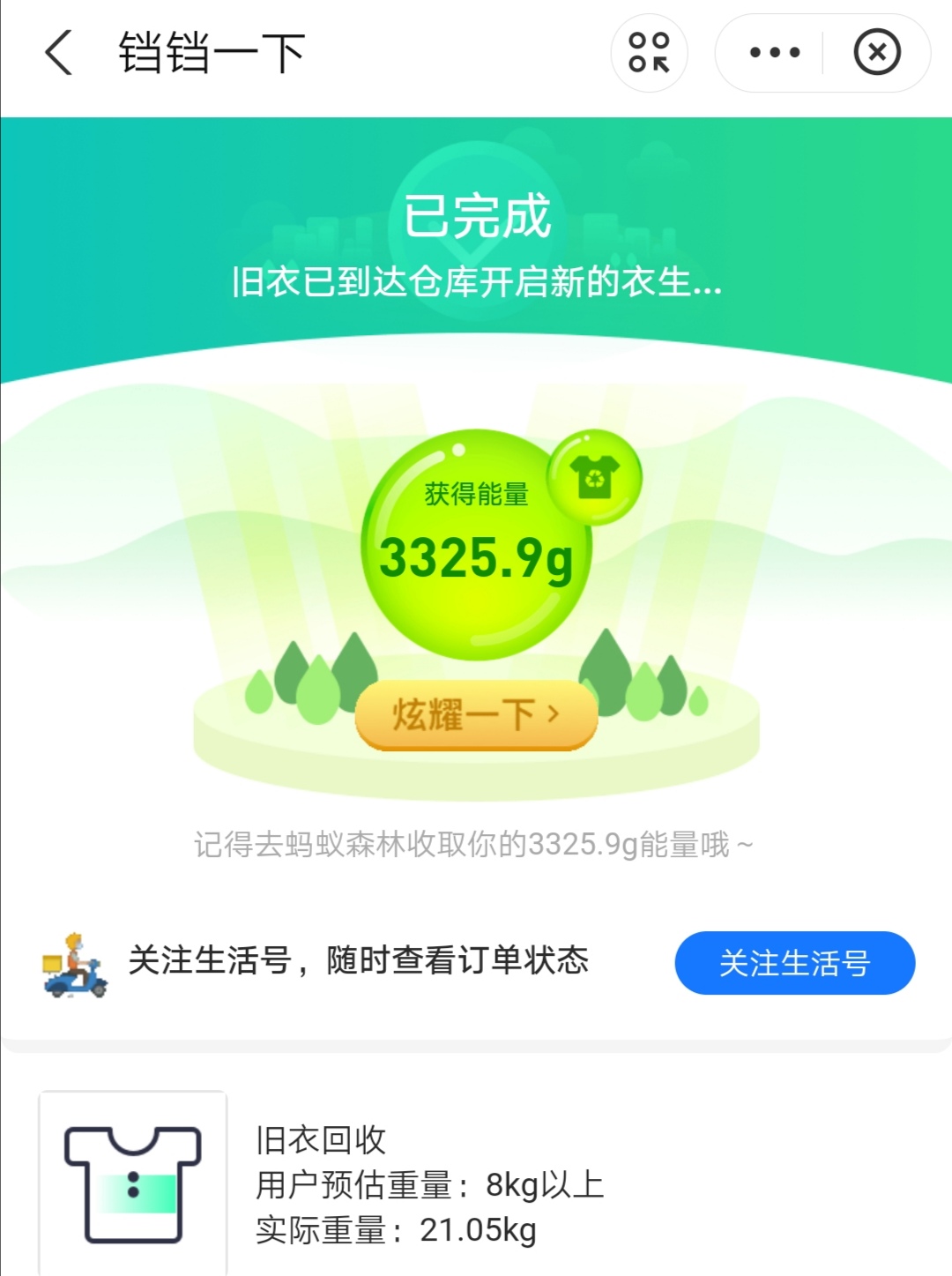Go back from 铛铛一下 page
The image size is (952, 1276).
click(58, 53)
